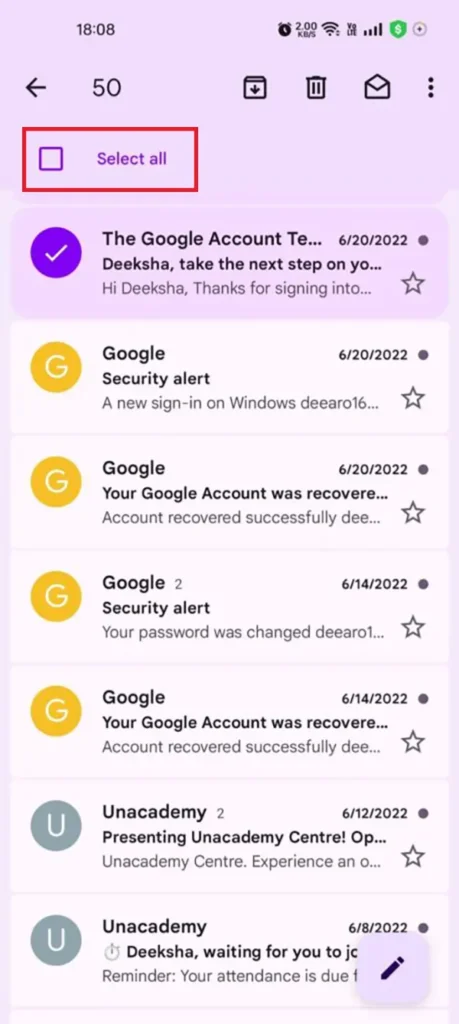
Task: Open 6/20 Google Account was recovered email
Action: coord(230,492)
